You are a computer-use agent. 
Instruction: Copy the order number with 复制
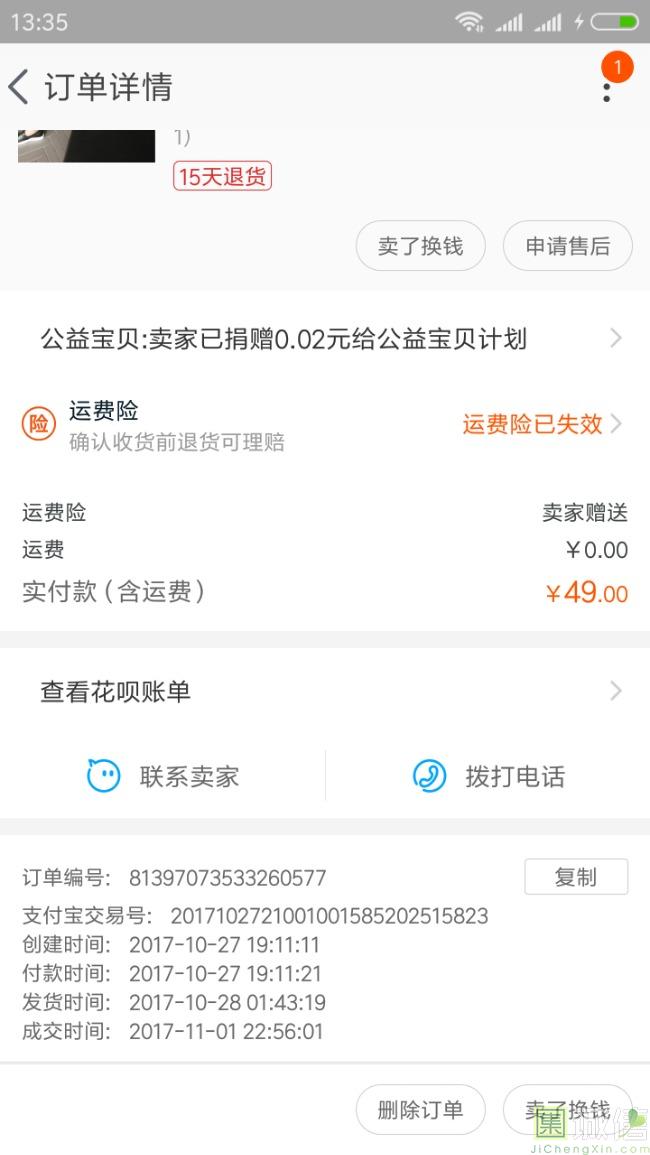(576, 877)
